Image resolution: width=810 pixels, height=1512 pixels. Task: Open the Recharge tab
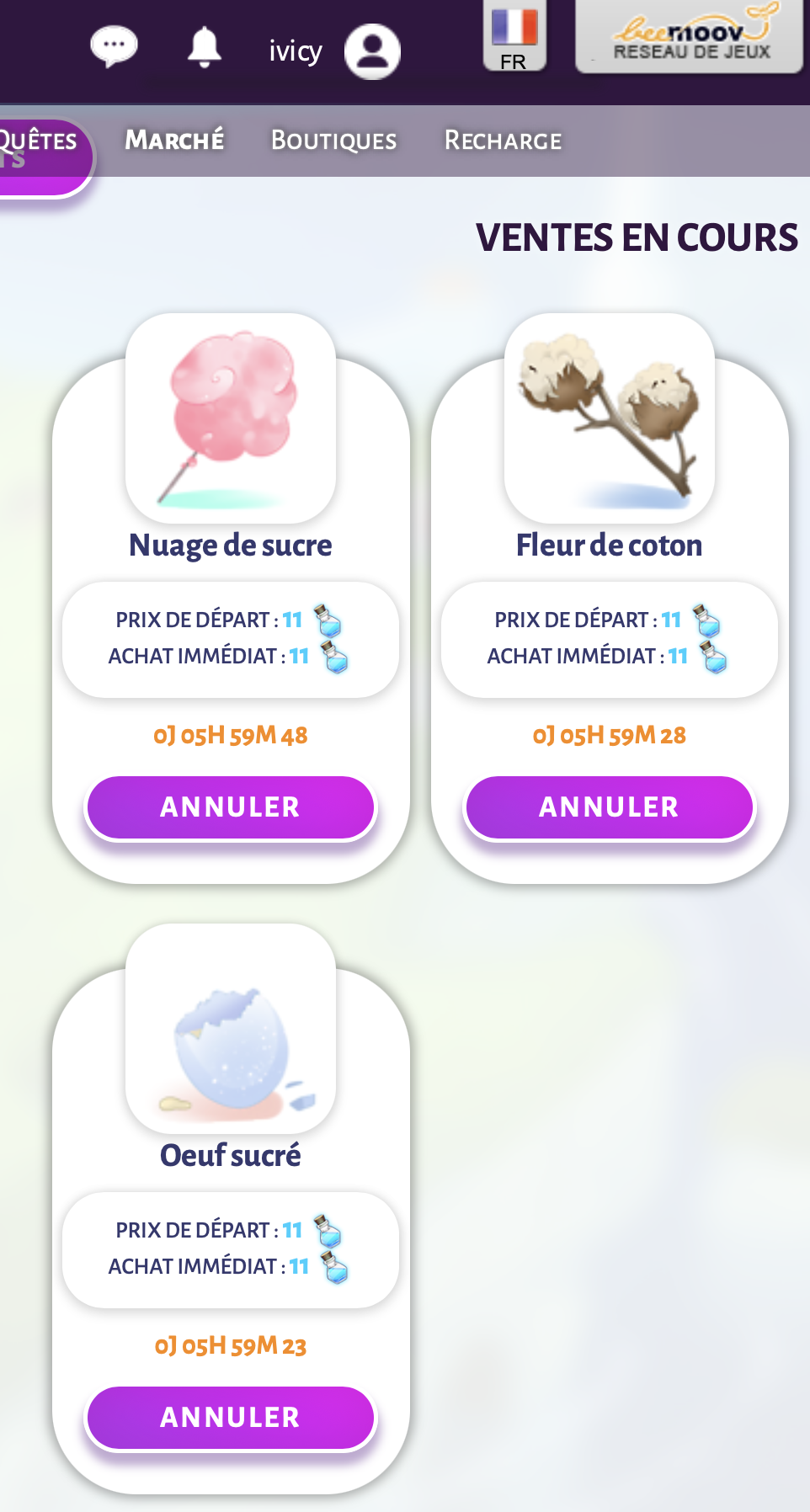coord(503,140)
